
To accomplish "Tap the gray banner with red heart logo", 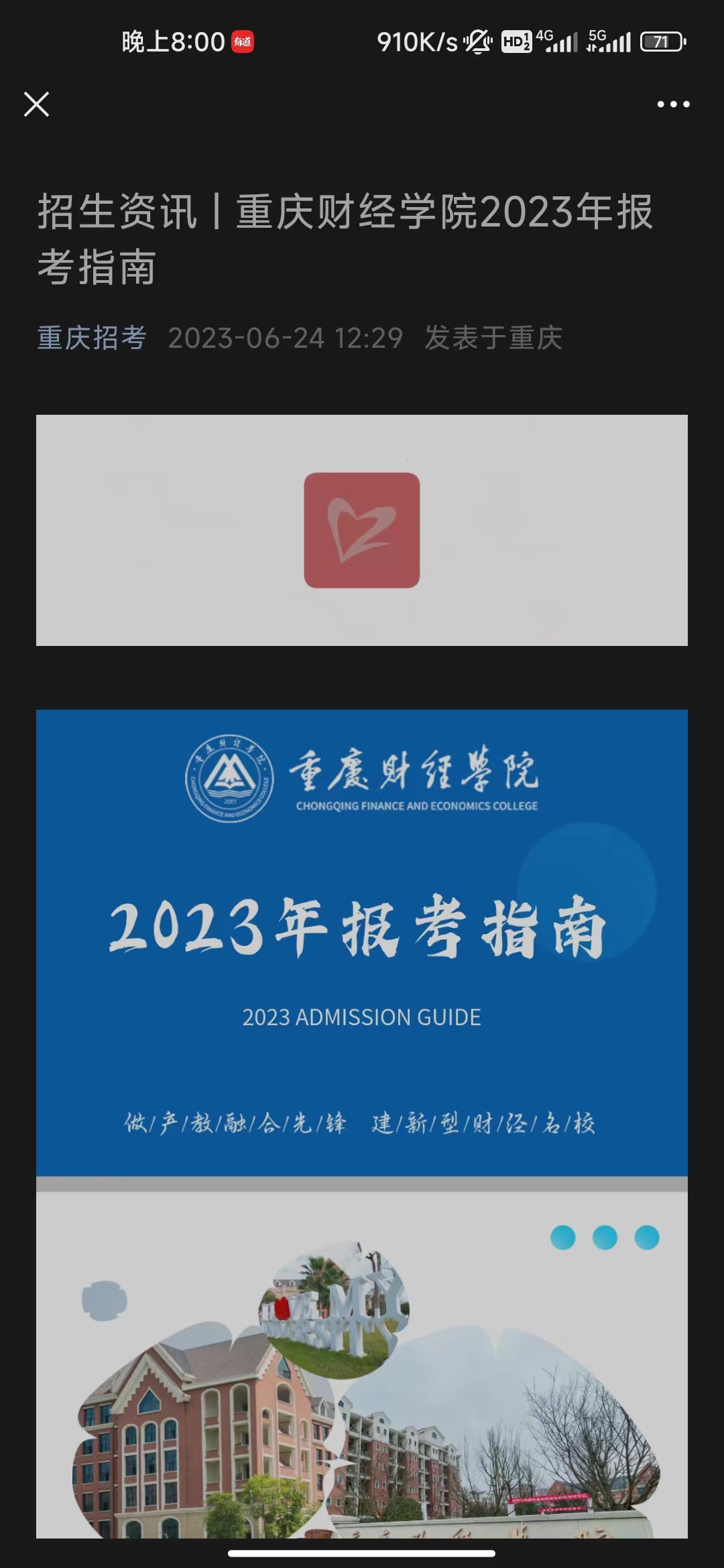I will click(362, 530).
